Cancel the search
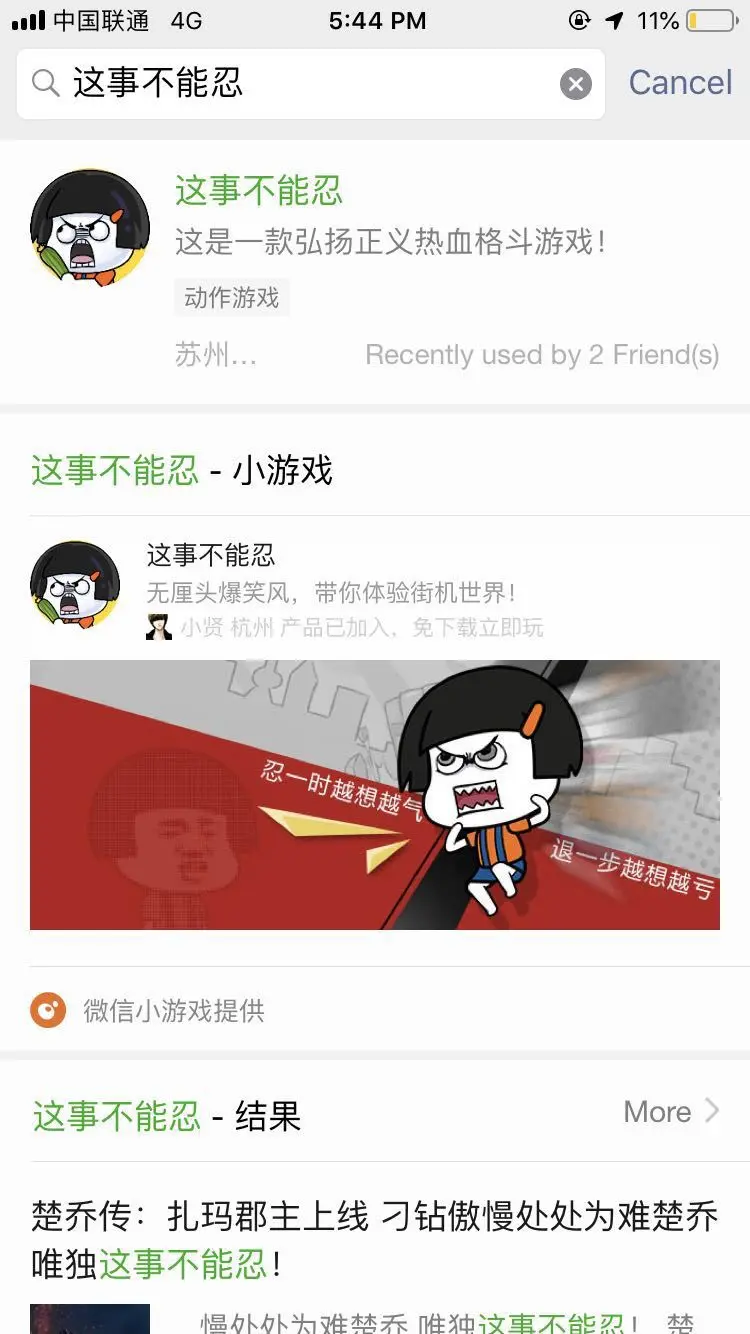Screen dimensions: 750x1334 [680, 83]
